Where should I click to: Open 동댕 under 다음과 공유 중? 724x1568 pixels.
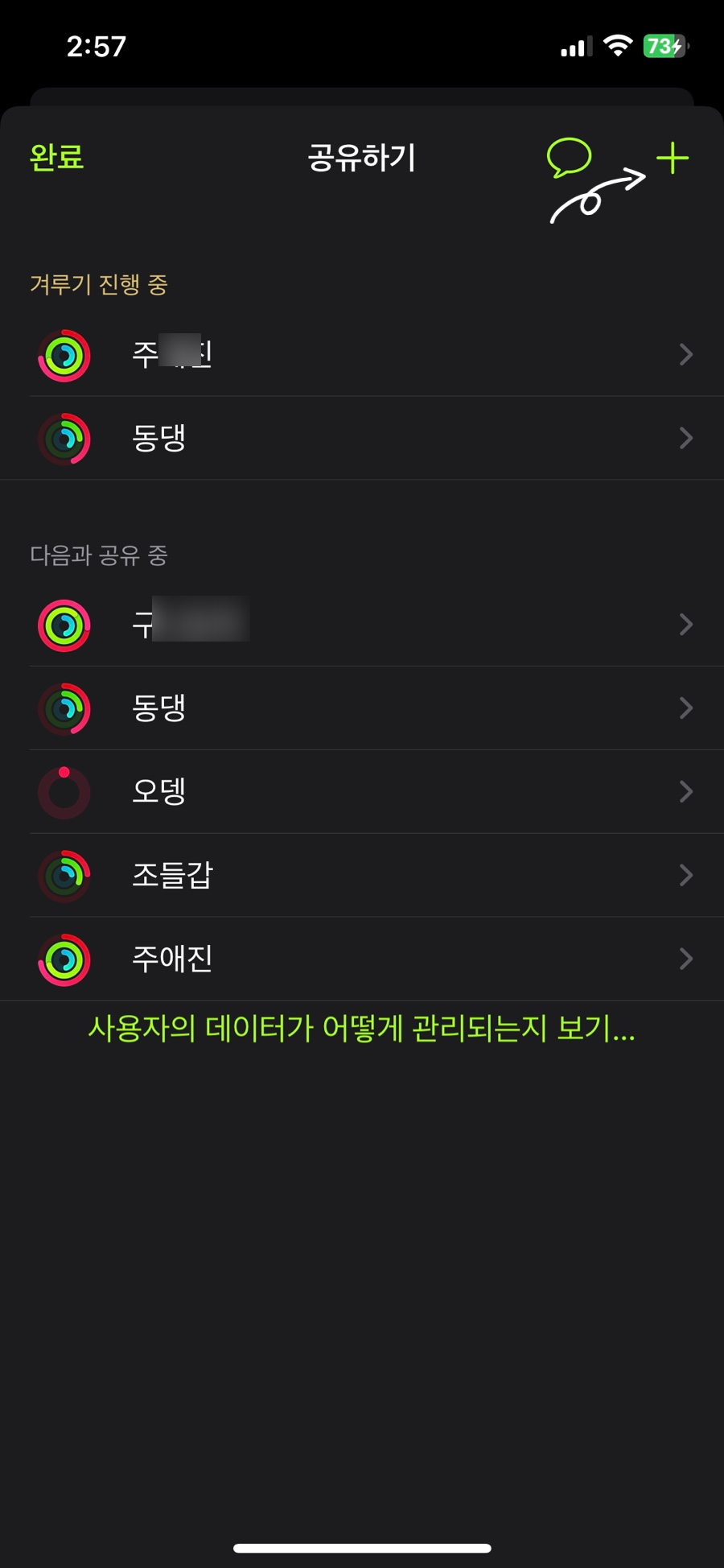click(362, 708)
